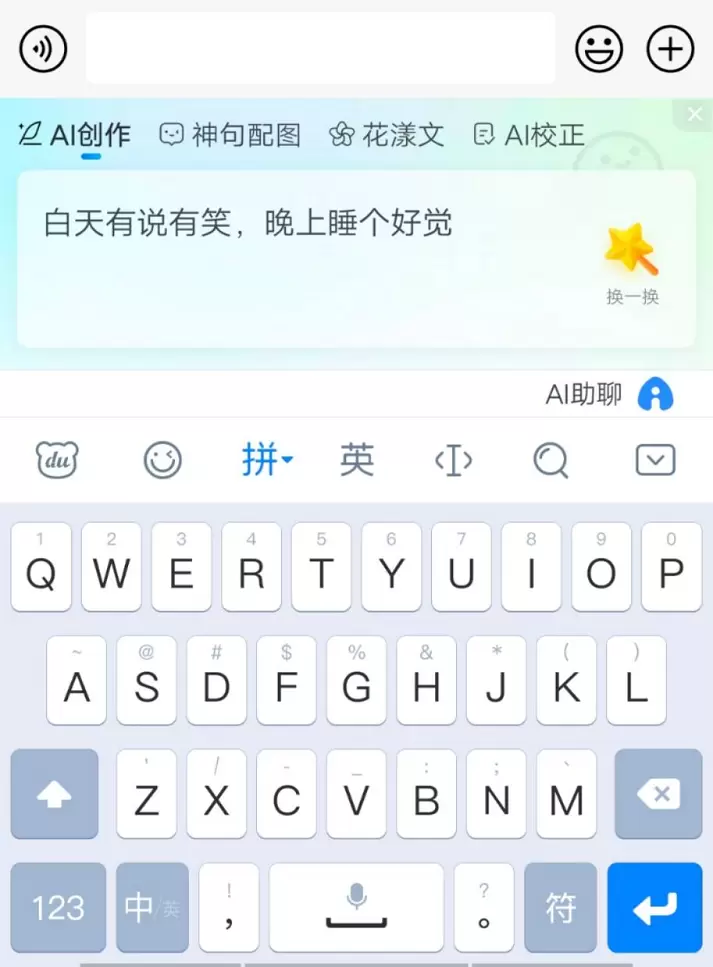Tap 换一换 to refresh suggestion
Viewport: 713px width, 967px height.
(632, 263)
